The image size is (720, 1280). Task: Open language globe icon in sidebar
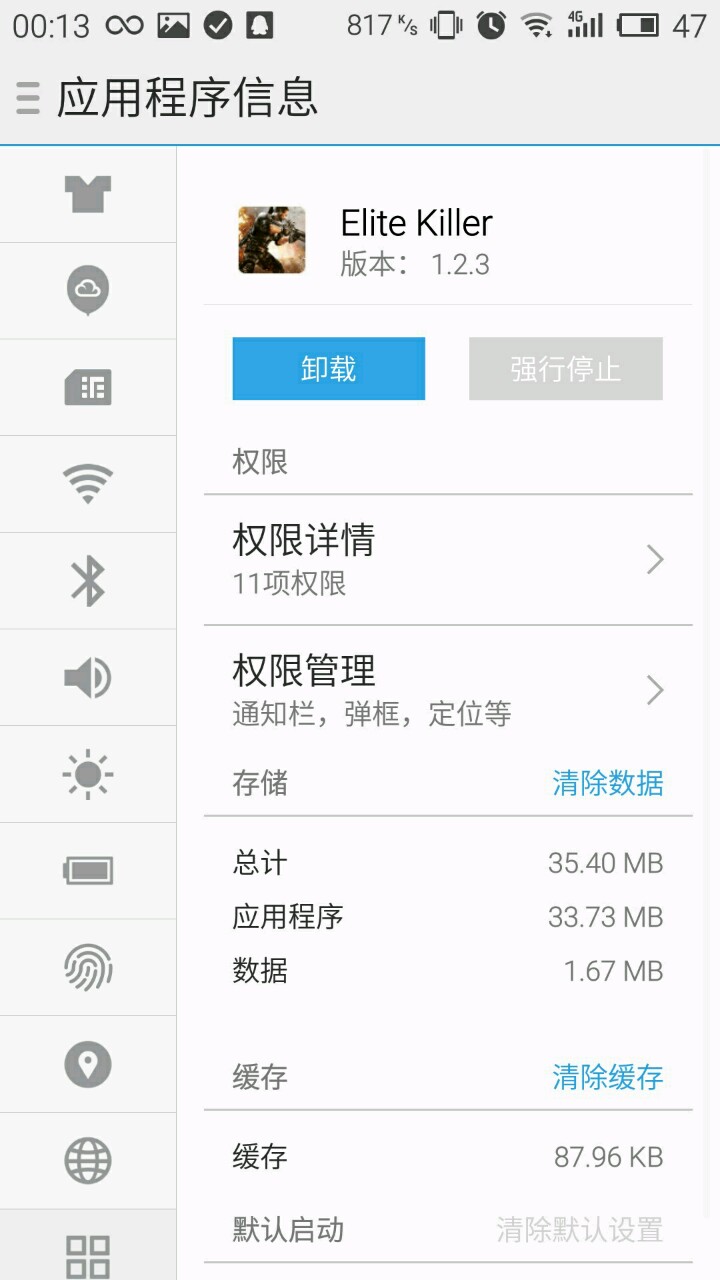tap(88, 1161)
